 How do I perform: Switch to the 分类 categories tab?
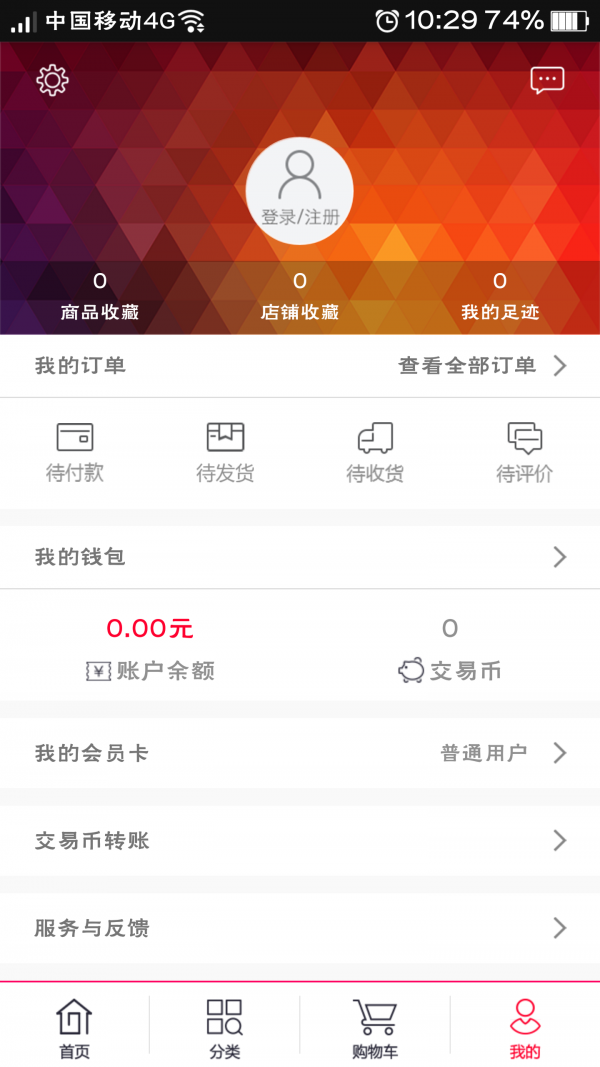tap(225, 1028)
